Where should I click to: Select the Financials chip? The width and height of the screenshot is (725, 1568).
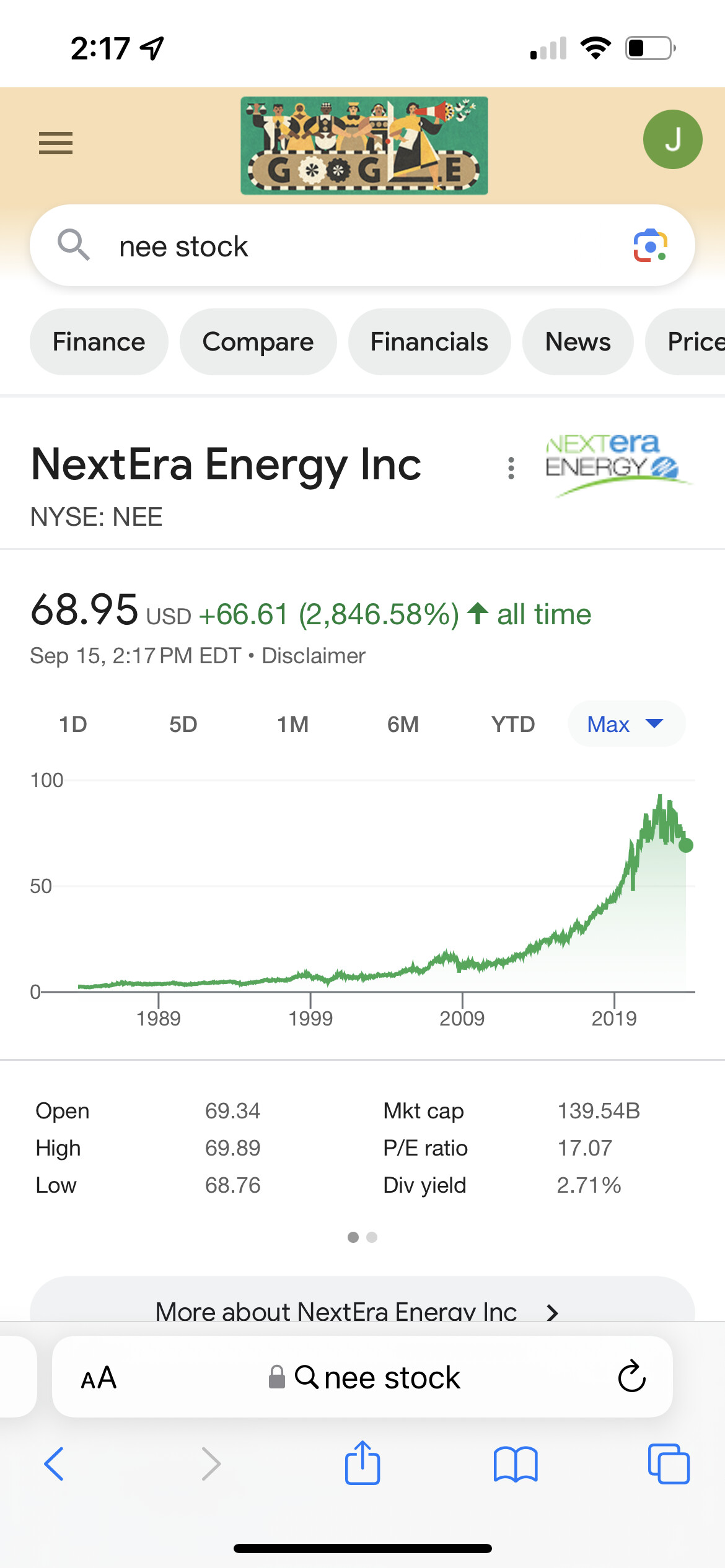pos(429,342)
